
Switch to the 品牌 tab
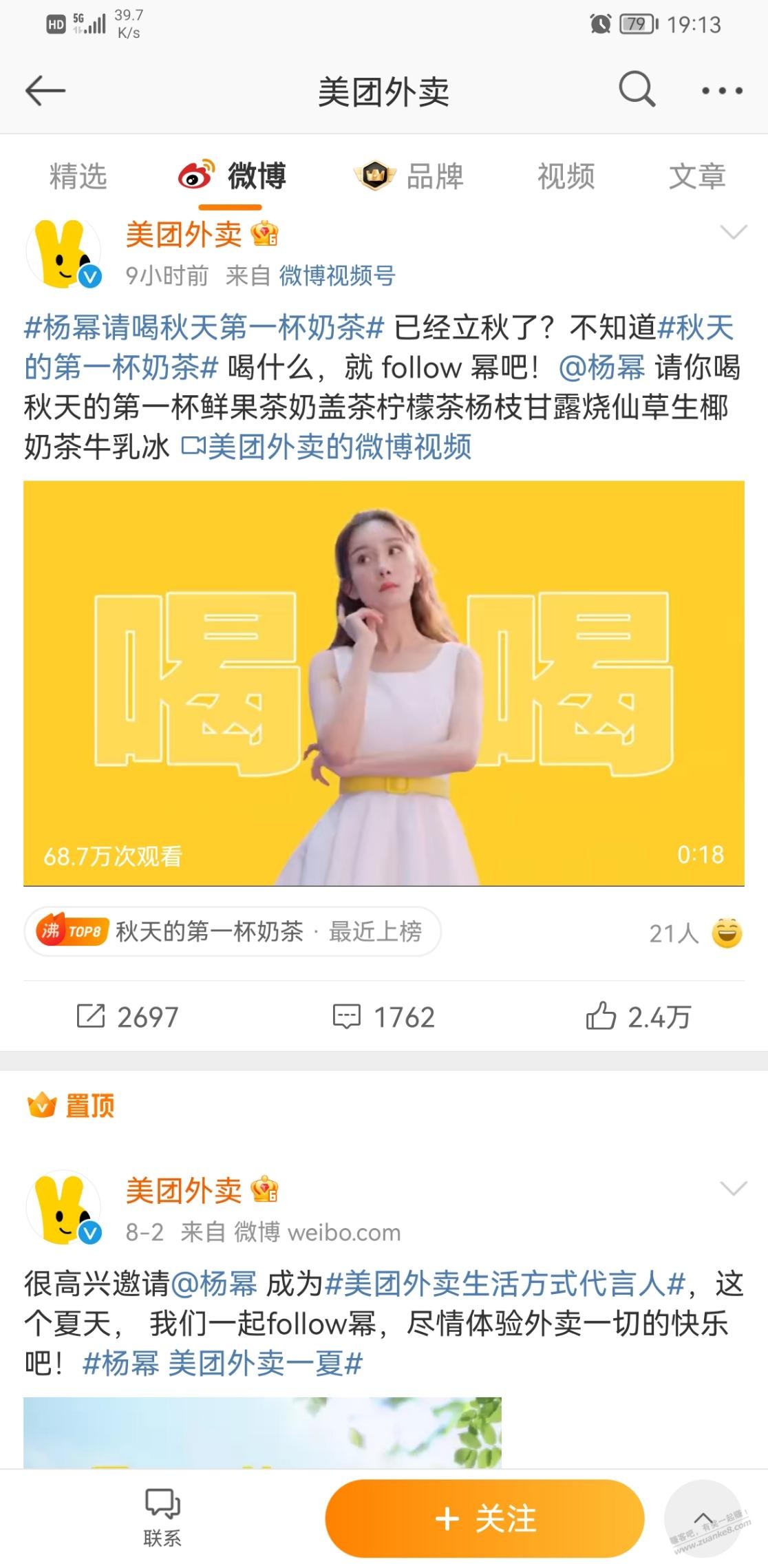409,176
